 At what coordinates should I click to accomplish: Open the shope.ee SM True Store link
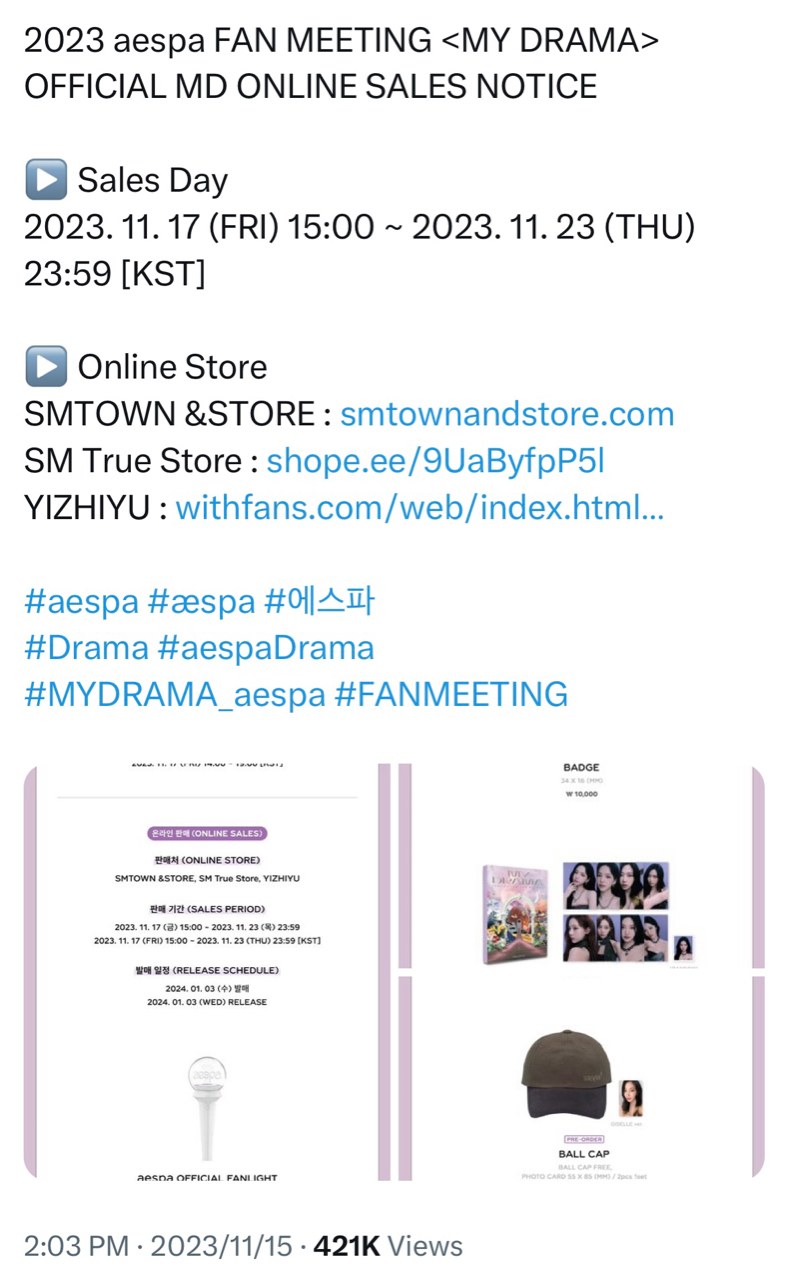click(x=435, y=461)
